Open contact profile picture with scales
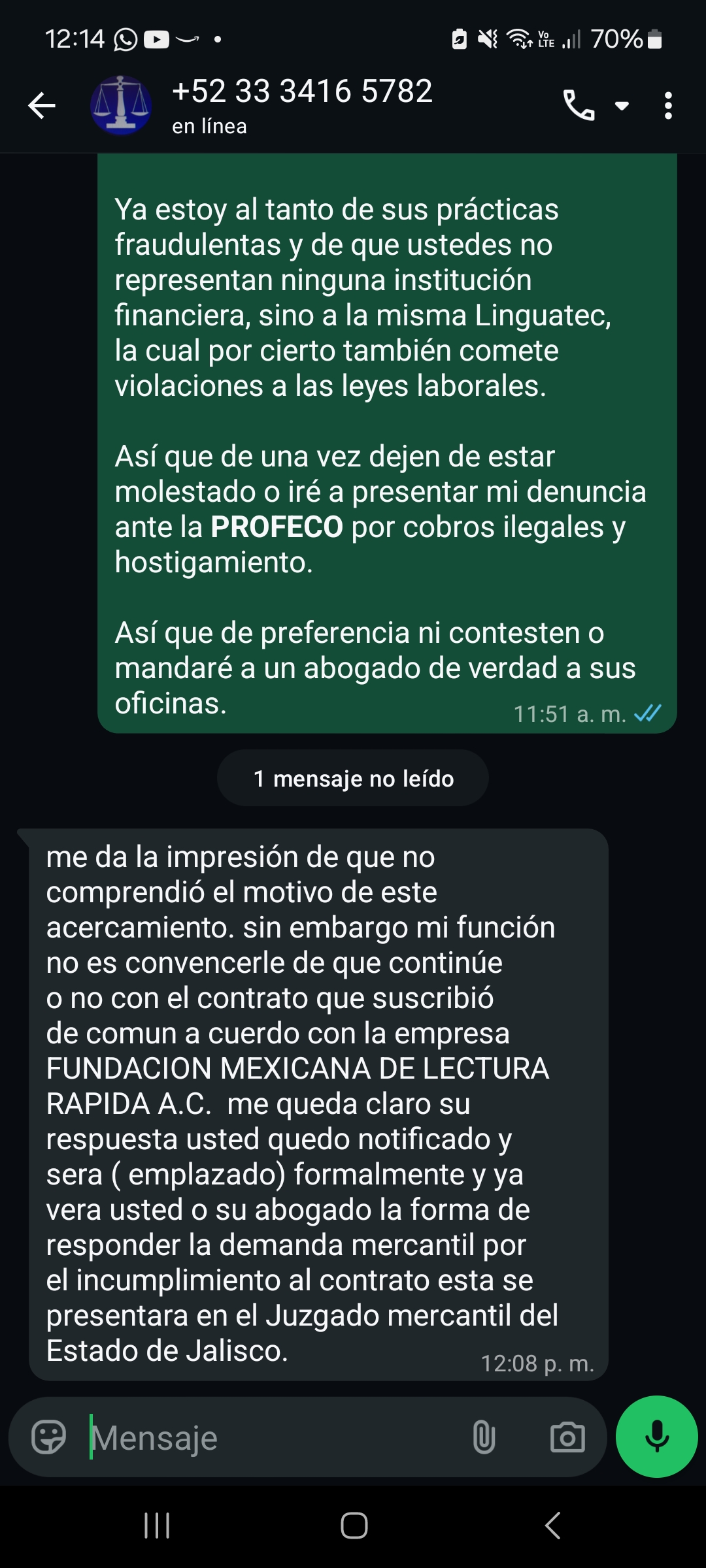 tap(121, 105)
